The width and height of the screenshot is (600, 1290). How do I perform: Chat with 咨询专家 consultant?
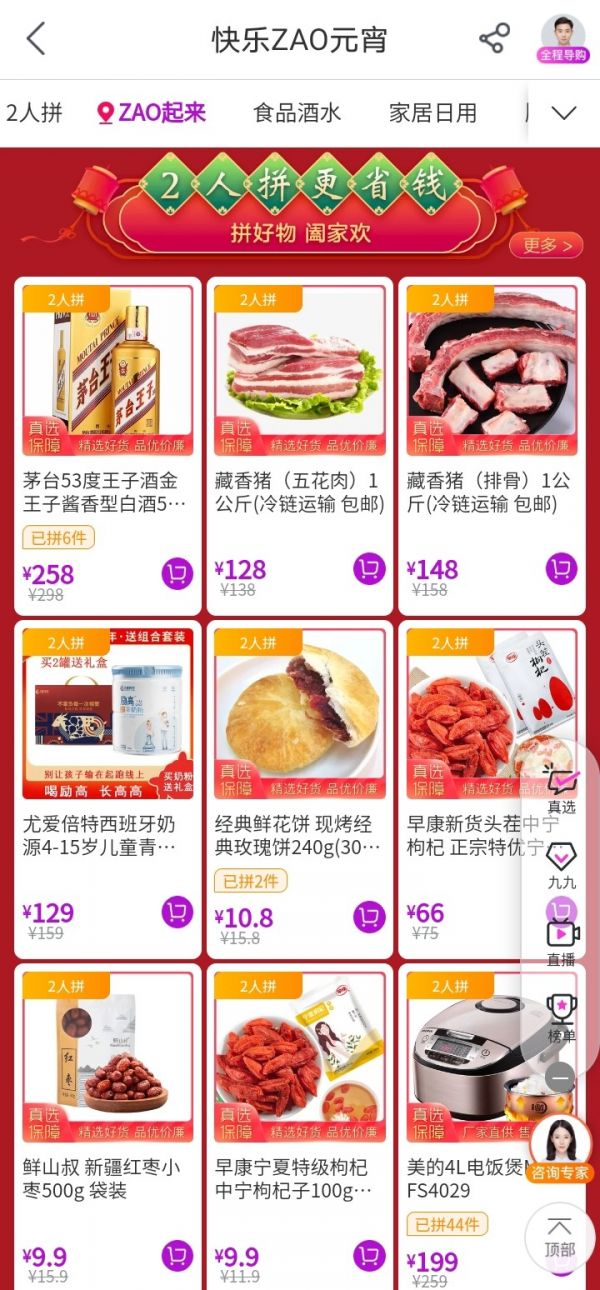pos(560,1148)
